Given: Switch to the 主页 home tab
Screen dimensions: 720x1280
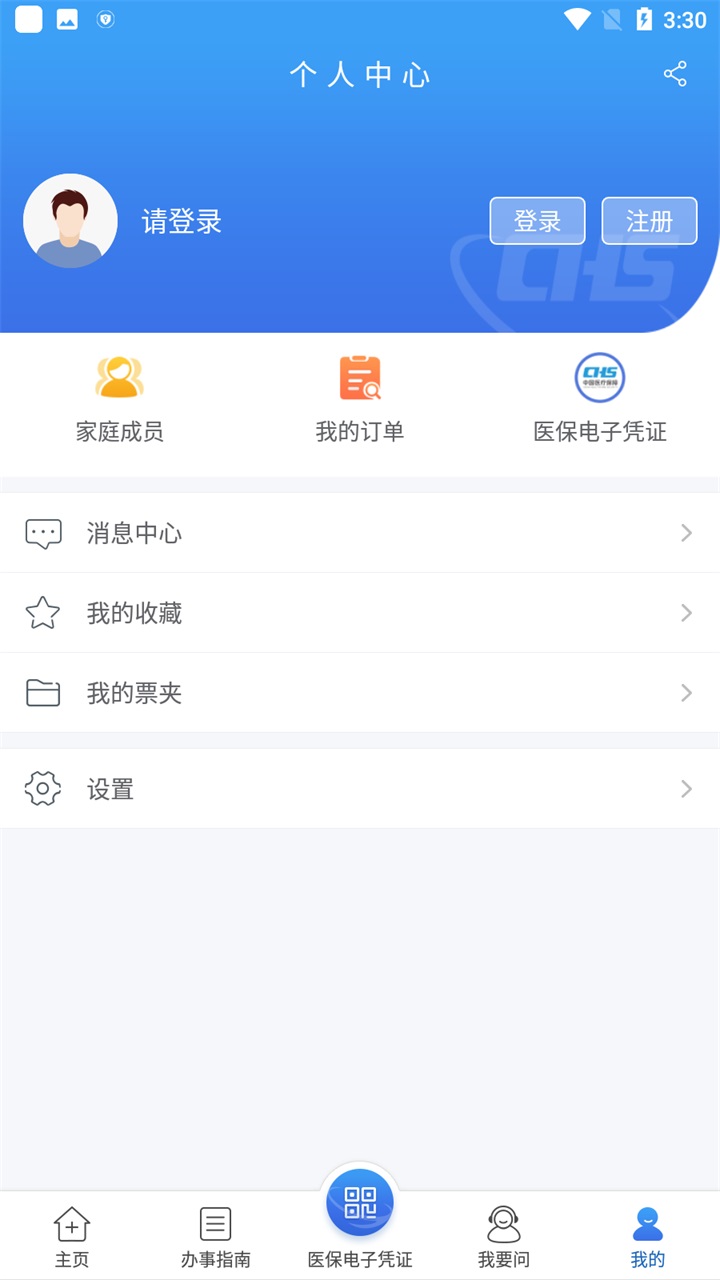Looking at the screenshot, I should tap(72, 1236).
